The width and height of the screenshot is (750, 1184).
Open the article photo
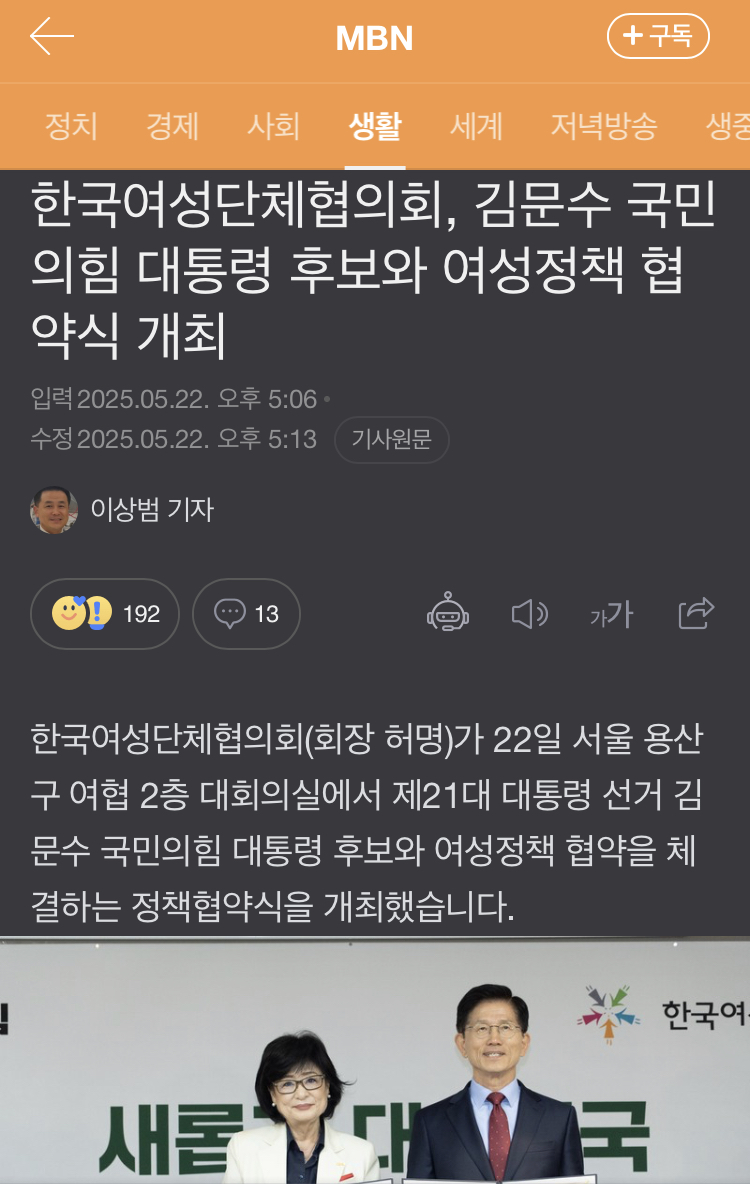pyautogui.click(x=375, y=1060)
